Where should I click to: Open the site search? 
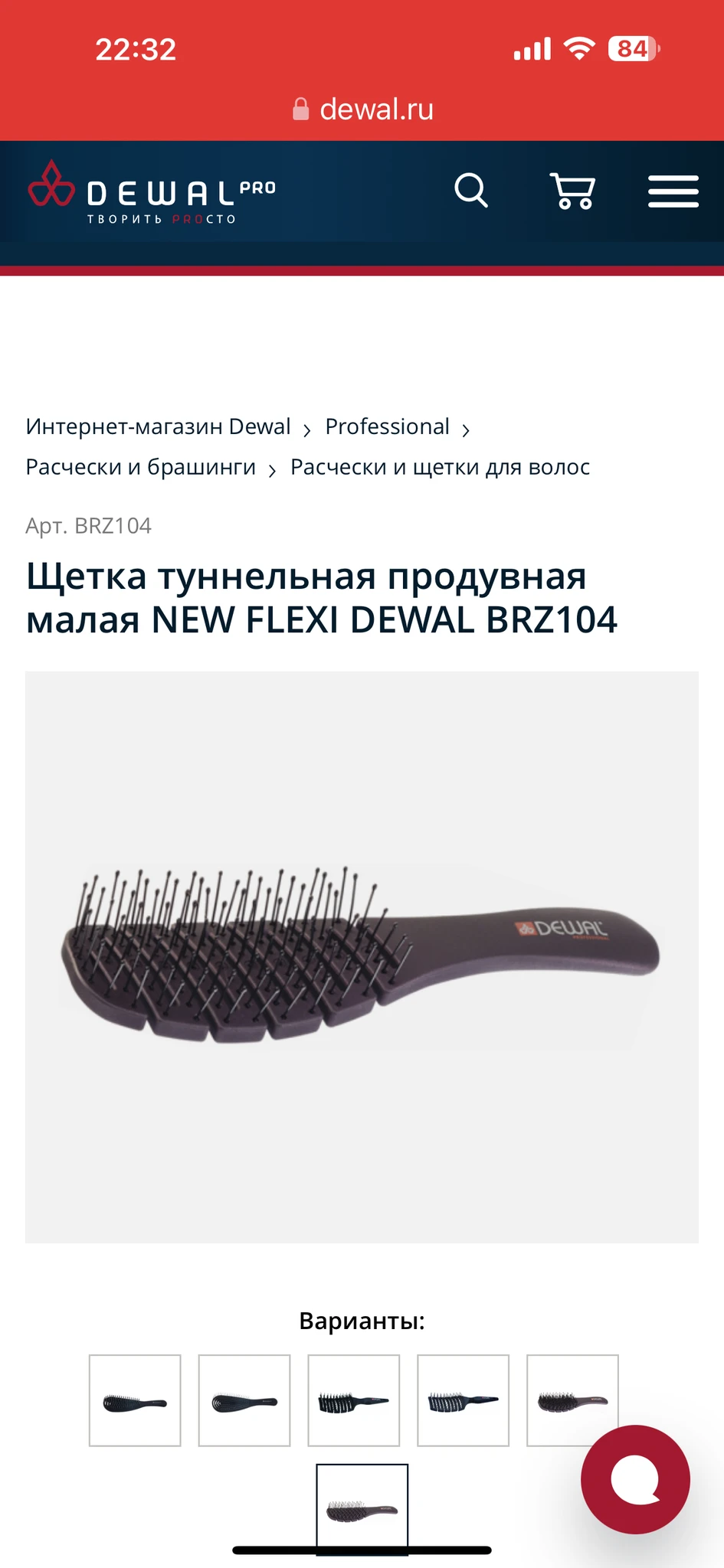471,191
